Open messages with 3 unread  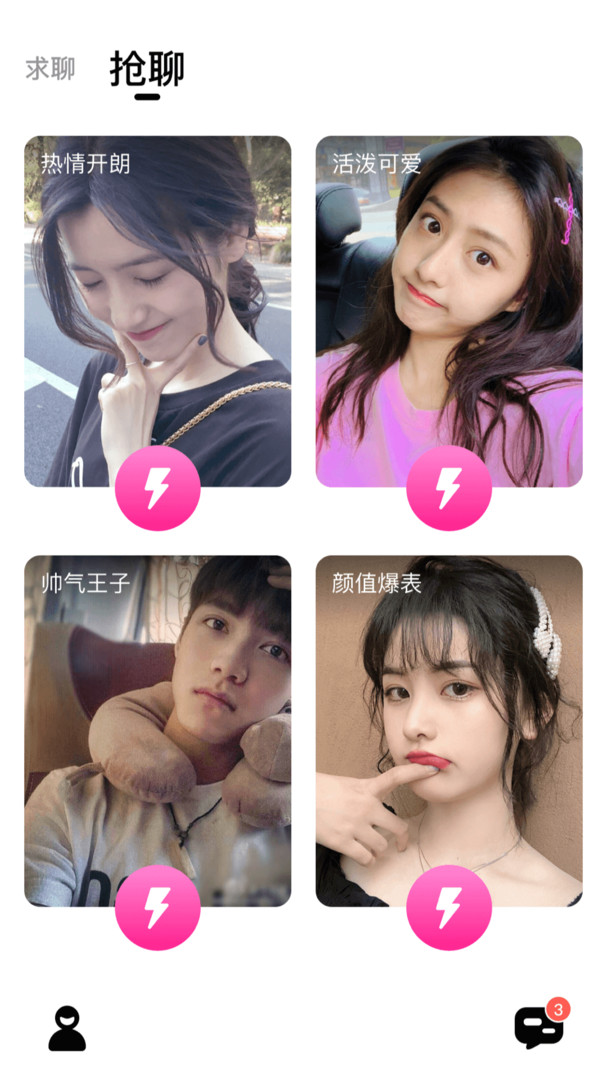(x=539, y=1027)
